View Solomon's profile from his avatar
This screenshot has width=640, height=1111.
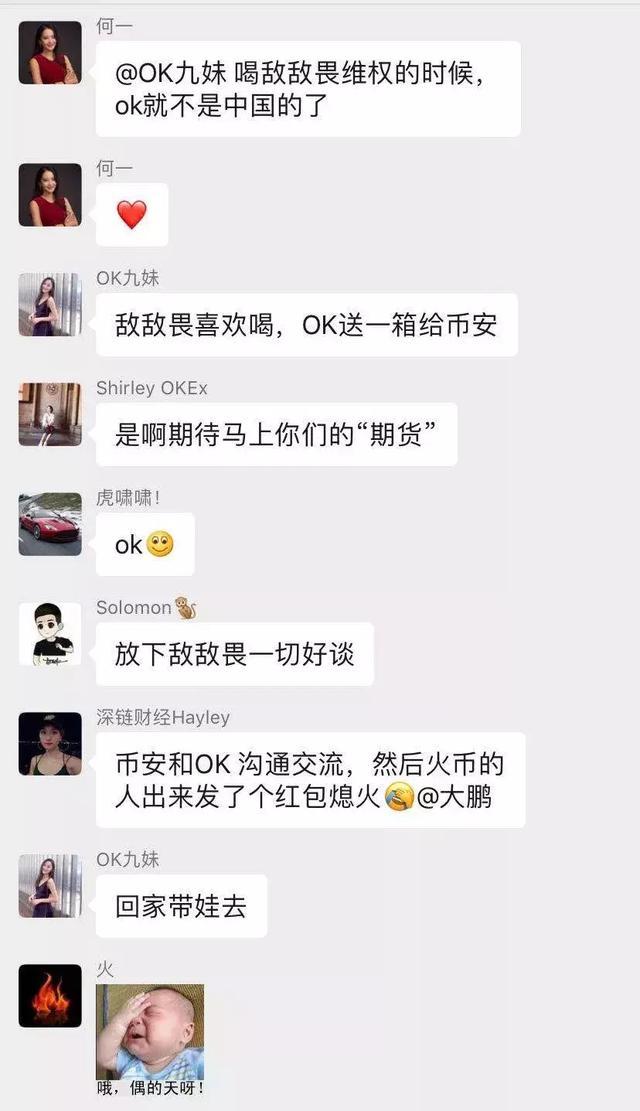click(x=50, y=634)
